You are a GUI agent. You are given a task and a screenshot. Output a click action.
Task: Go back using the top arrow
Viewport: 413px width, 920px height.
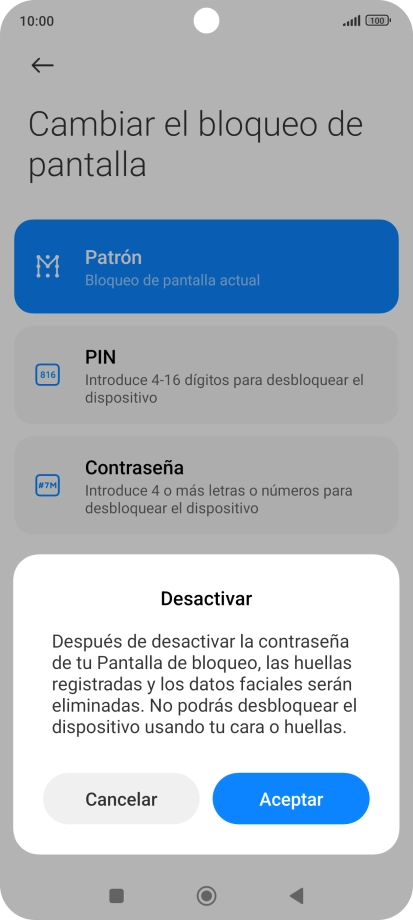(42, 65)
